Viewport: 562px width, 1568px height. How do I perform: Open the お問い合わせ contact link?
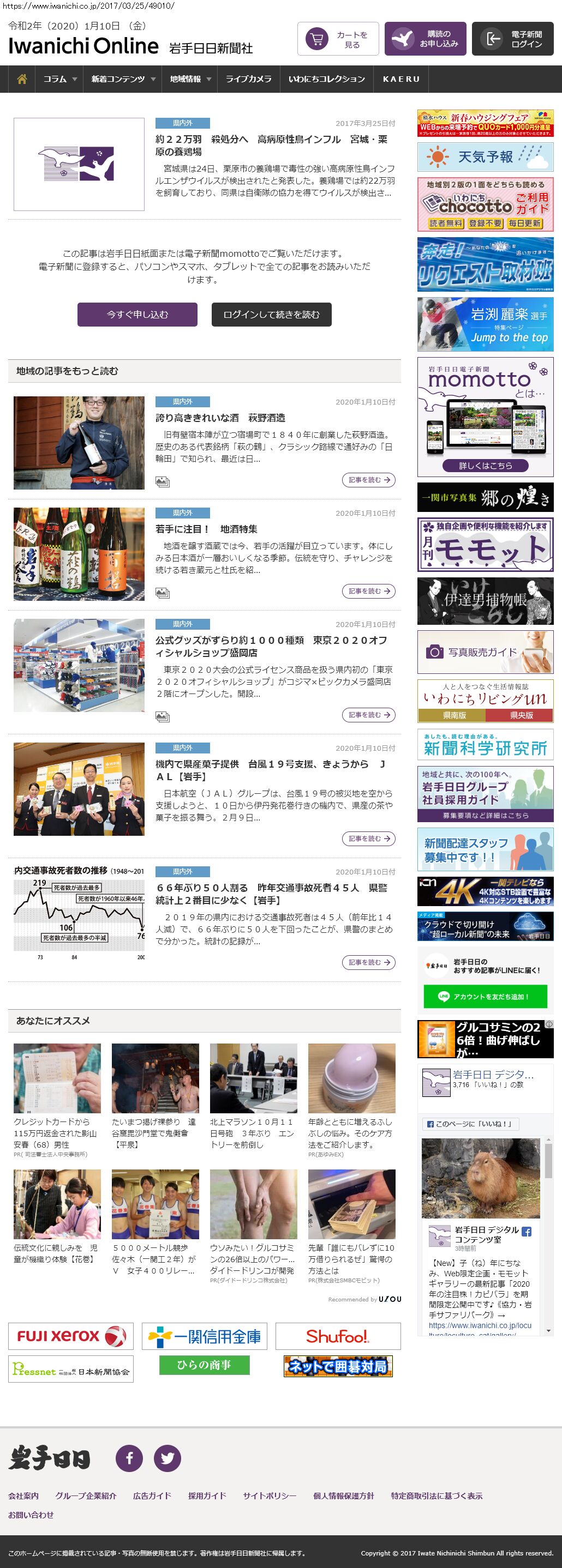[x=31, y=1515]
